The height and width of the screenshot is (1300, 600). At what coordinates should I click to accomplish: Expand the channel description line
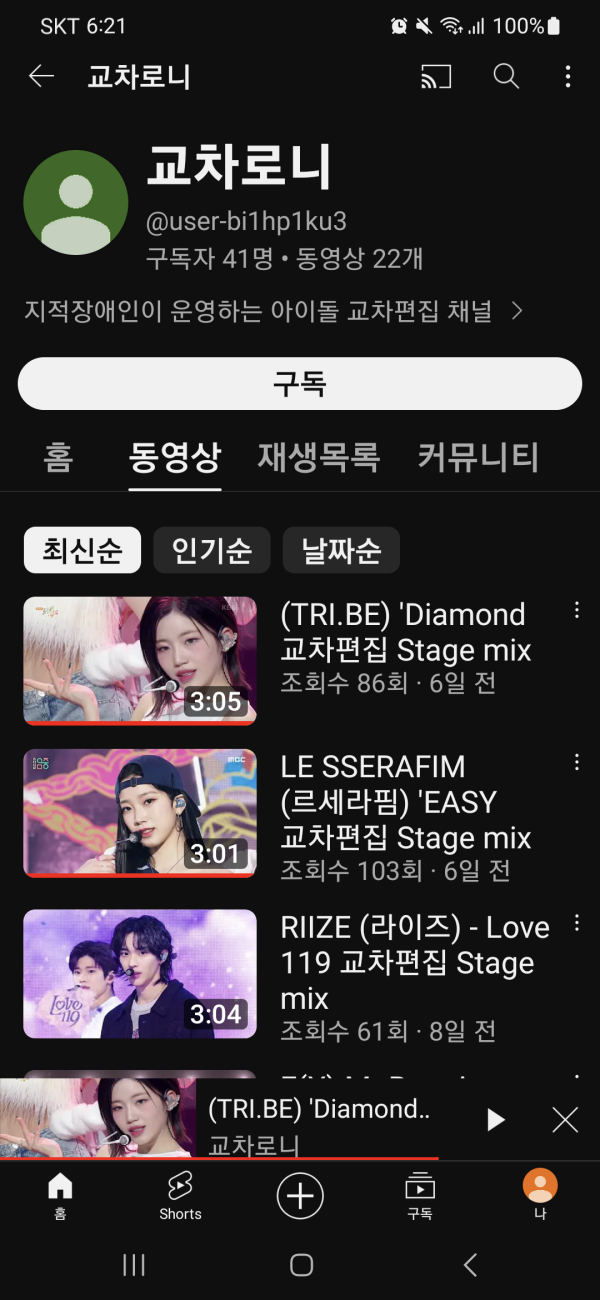274,311
